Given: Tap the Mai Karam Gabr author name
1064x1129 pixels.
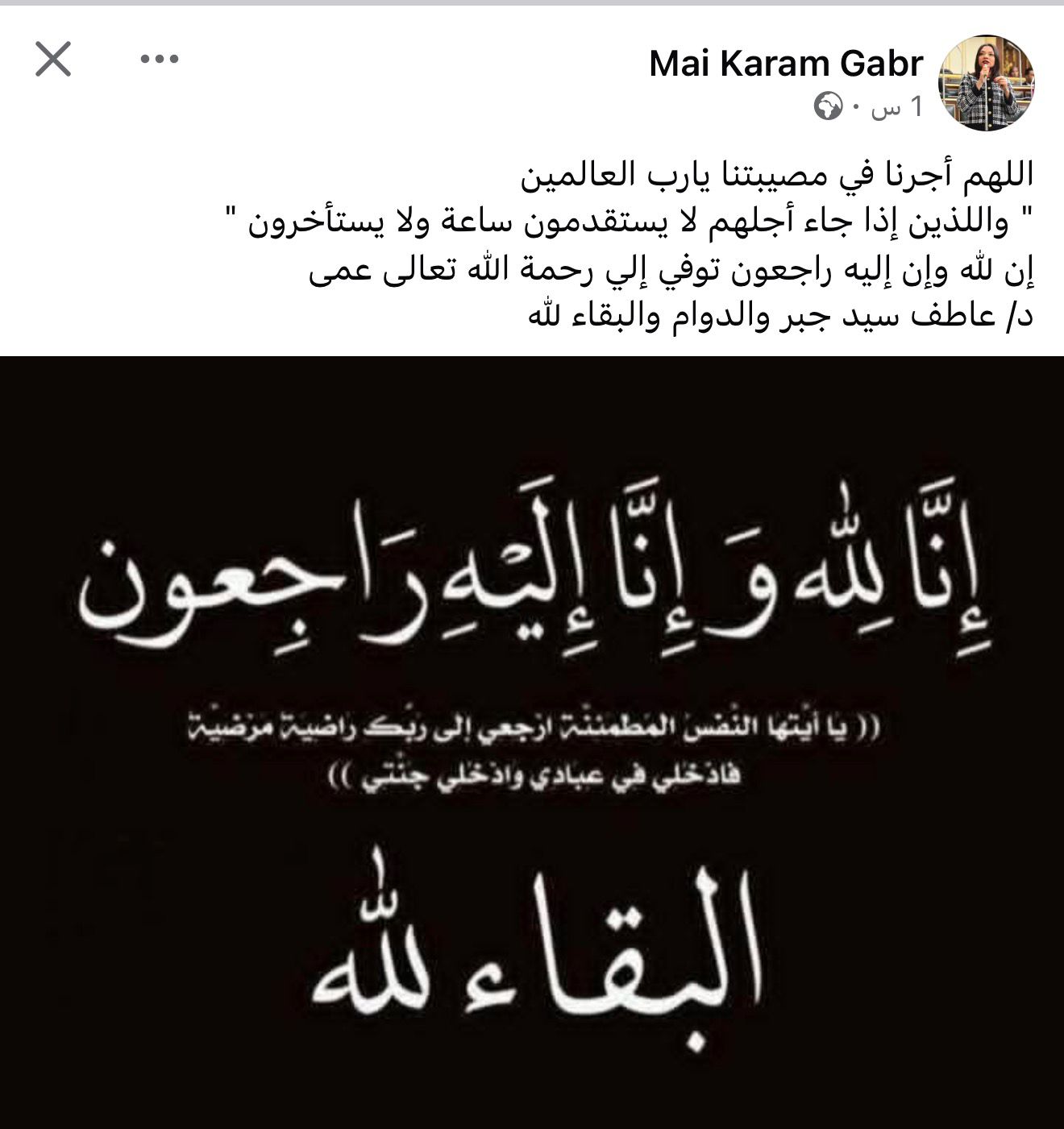Looking at the screenshot, I should (x=785, y=64).
